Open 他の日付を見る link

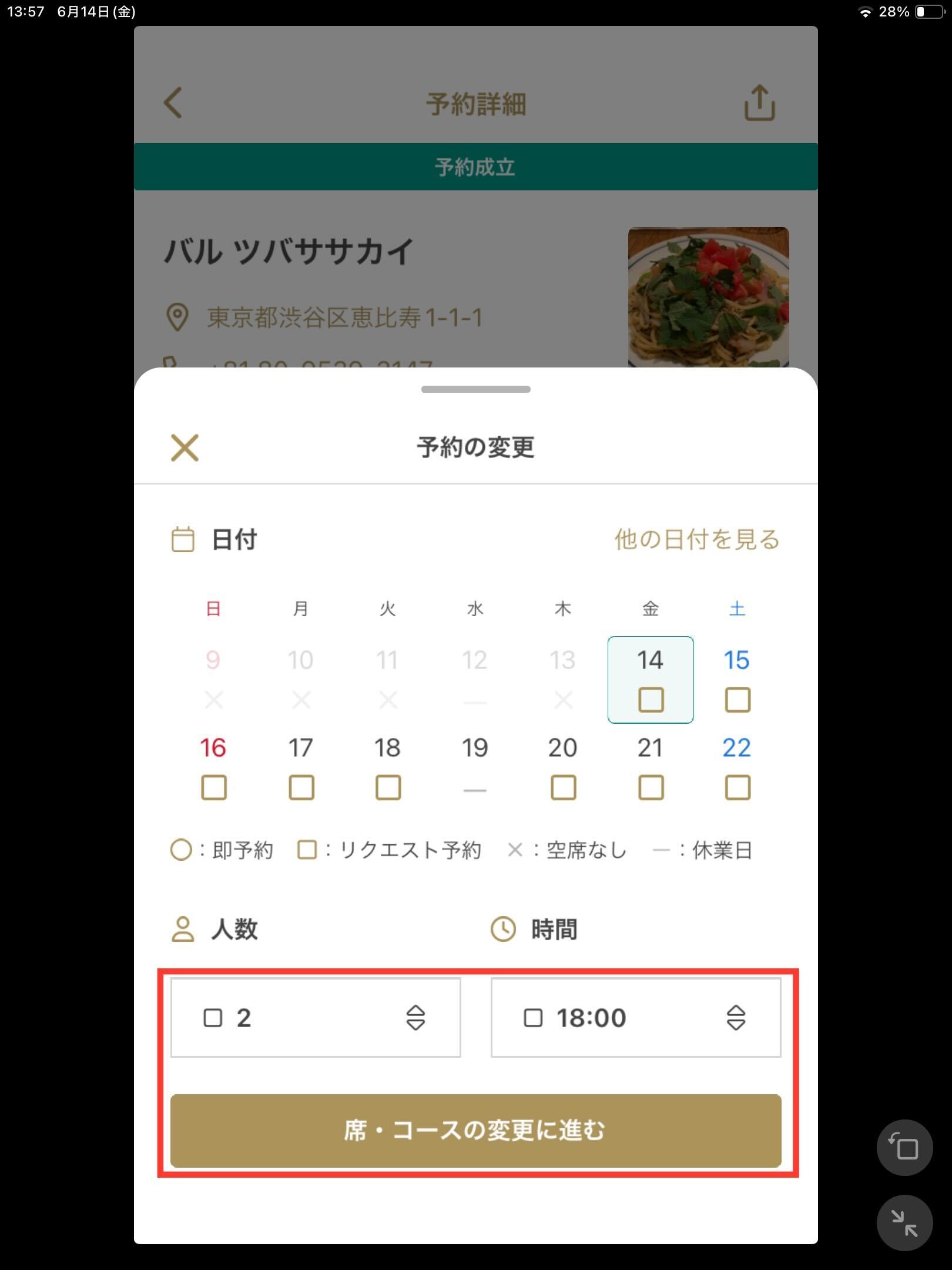tap(696, 539)
